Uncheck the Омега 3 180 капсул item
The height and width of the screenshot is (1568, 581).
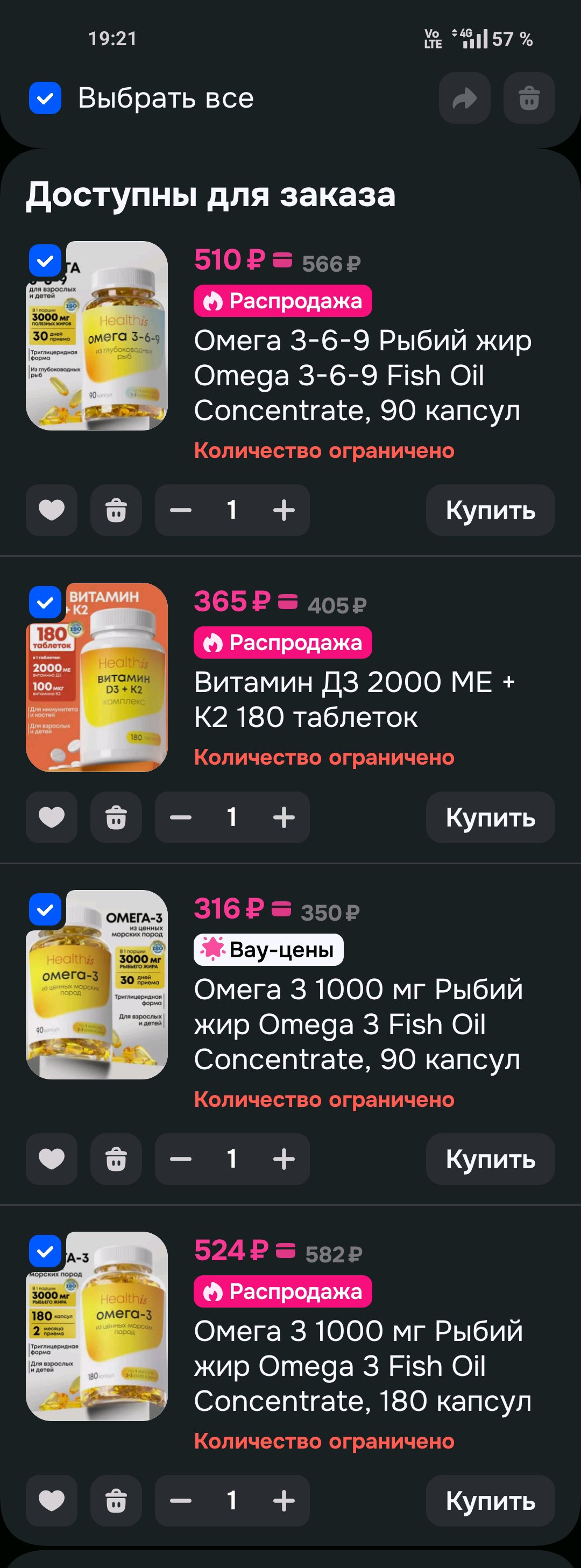[46, 1251]
